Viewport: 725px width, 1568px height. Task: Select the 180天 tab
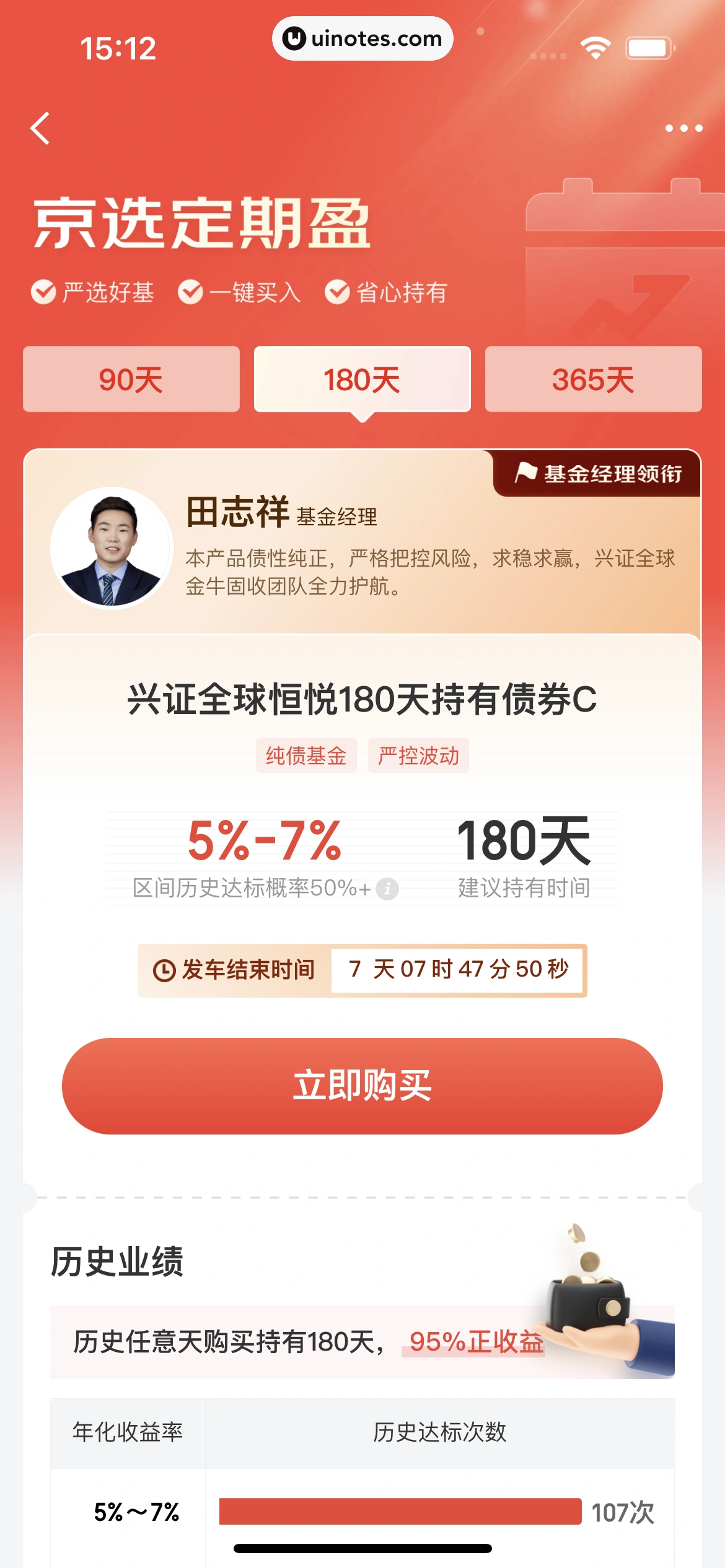362,379
